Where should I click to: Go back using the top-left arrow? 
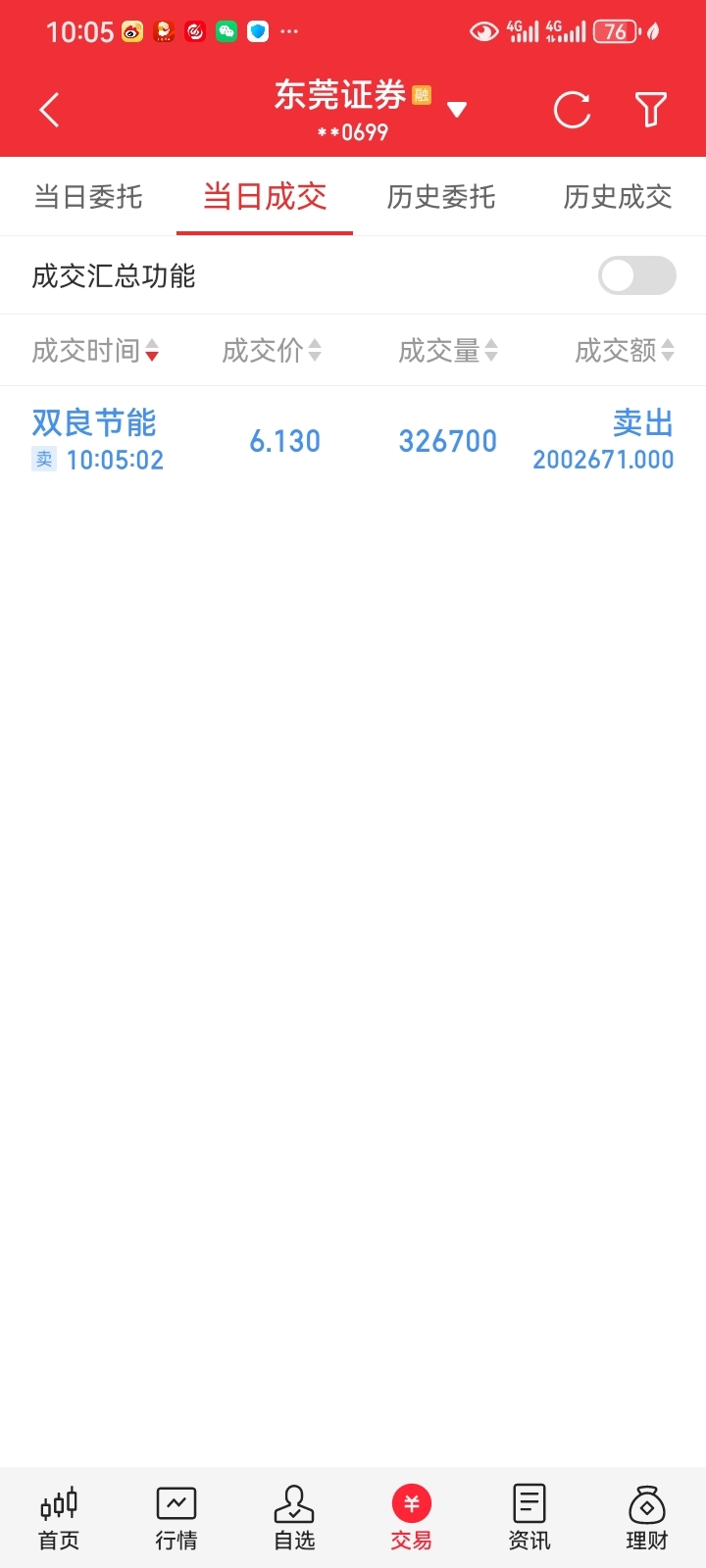(50, 110)
